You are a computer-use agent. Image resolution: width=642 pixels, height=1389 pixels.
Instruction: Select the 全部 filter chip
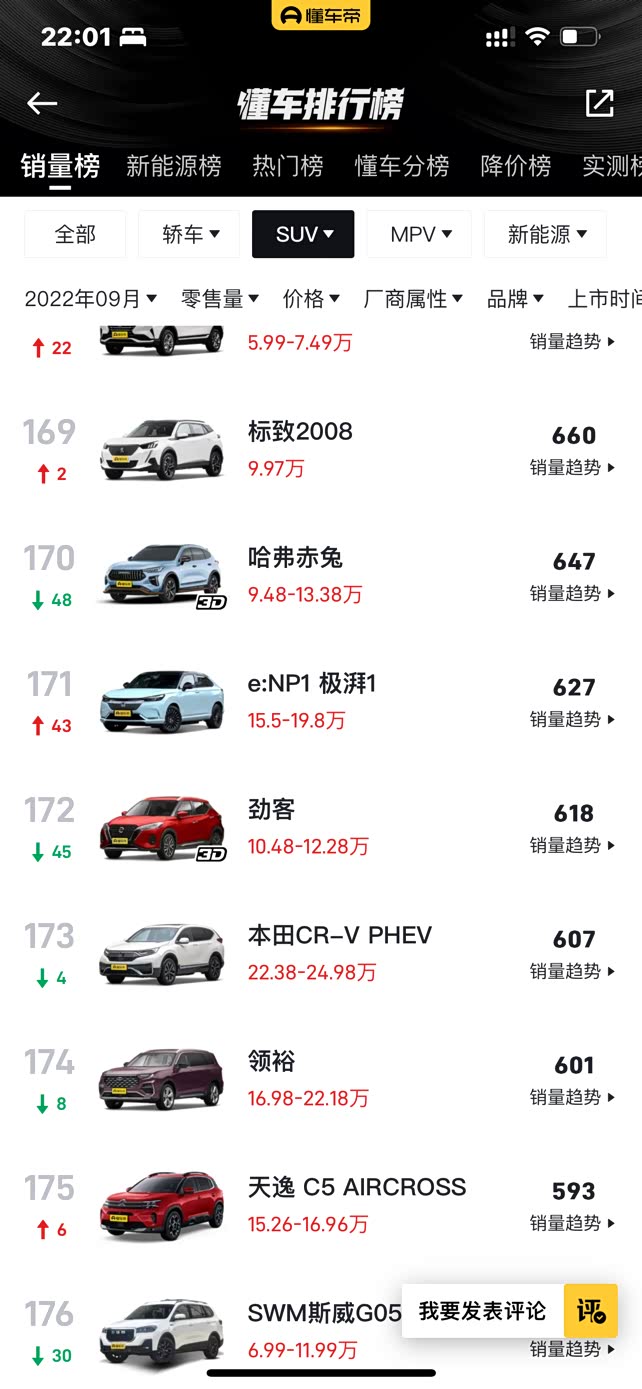75,234
